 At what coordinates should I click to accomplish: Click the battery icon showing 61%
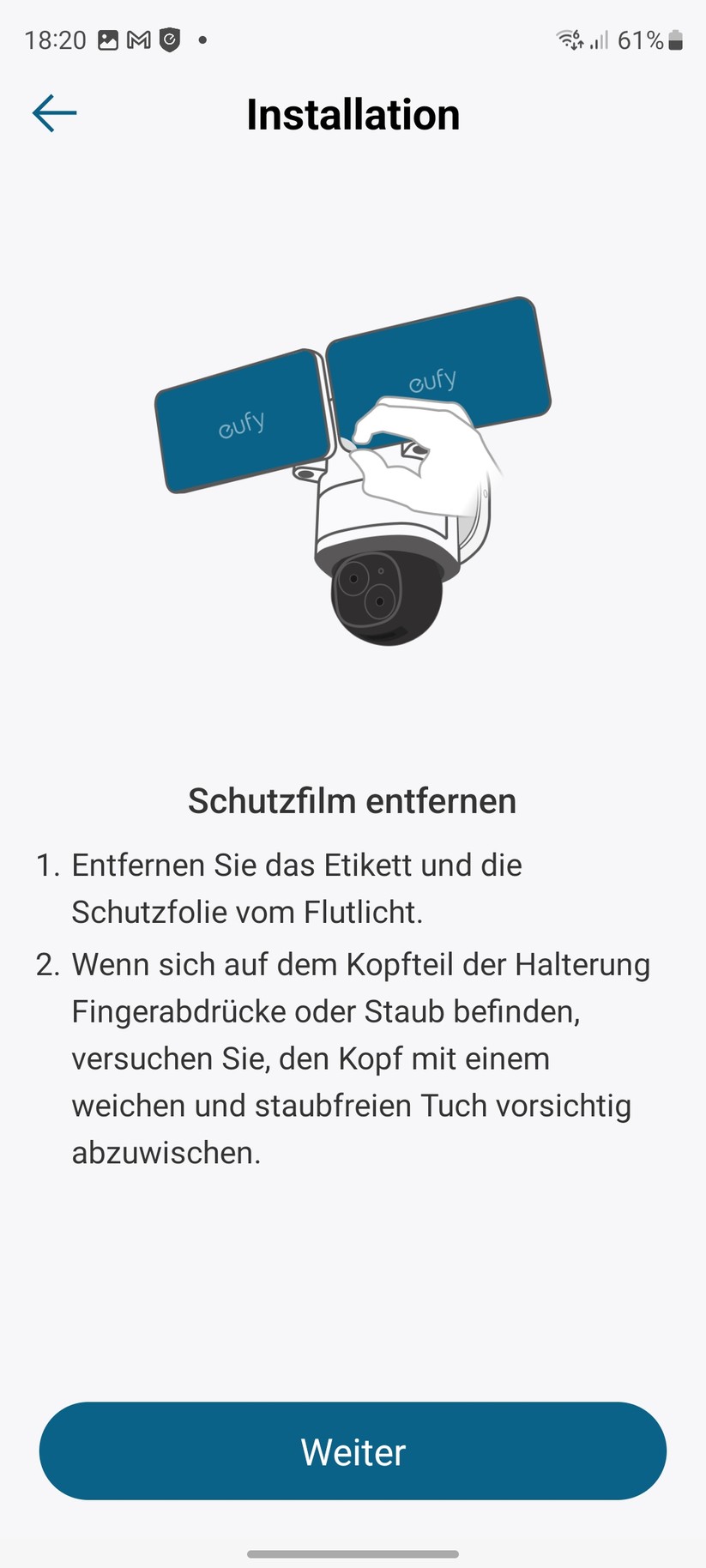click(674, 39)
